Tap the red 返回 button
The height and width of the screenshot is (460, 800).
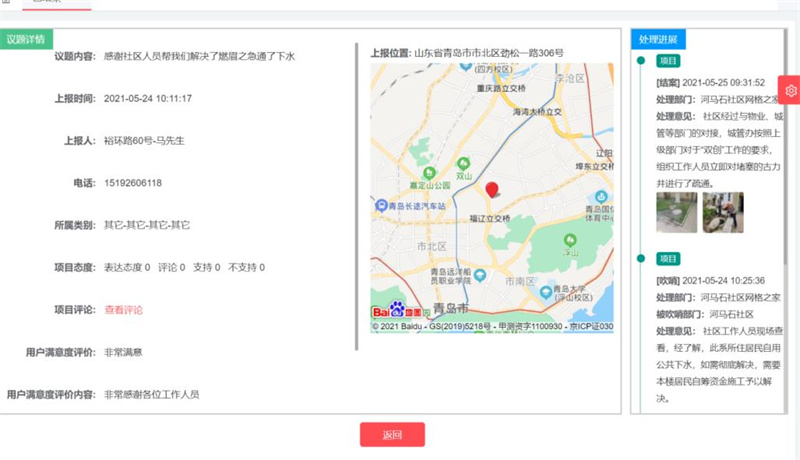(x=392, y=434)
